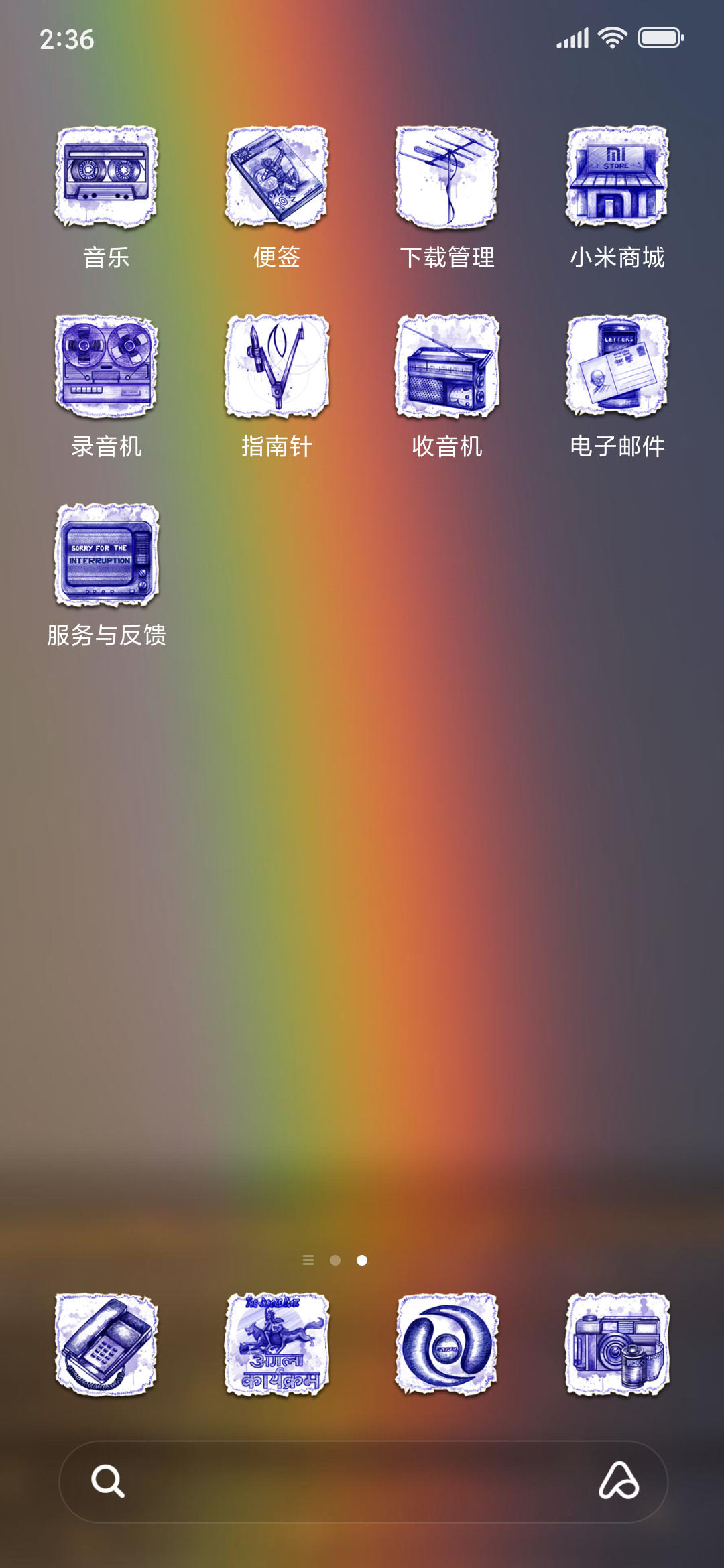The width and height of the screenshot is (724, 1568).
Task: Launch the camera from the dock
Action: (617, 1344)
